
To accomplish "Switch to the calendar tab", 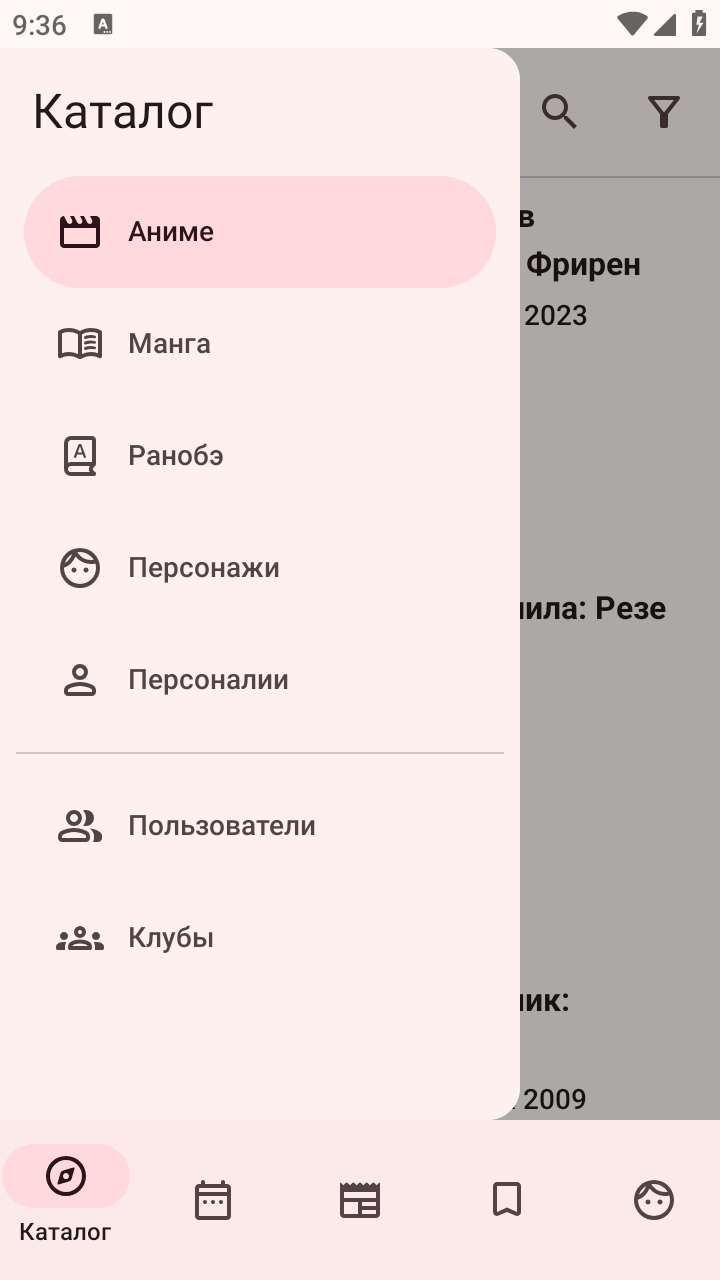I will click(x=213, y=1199).
